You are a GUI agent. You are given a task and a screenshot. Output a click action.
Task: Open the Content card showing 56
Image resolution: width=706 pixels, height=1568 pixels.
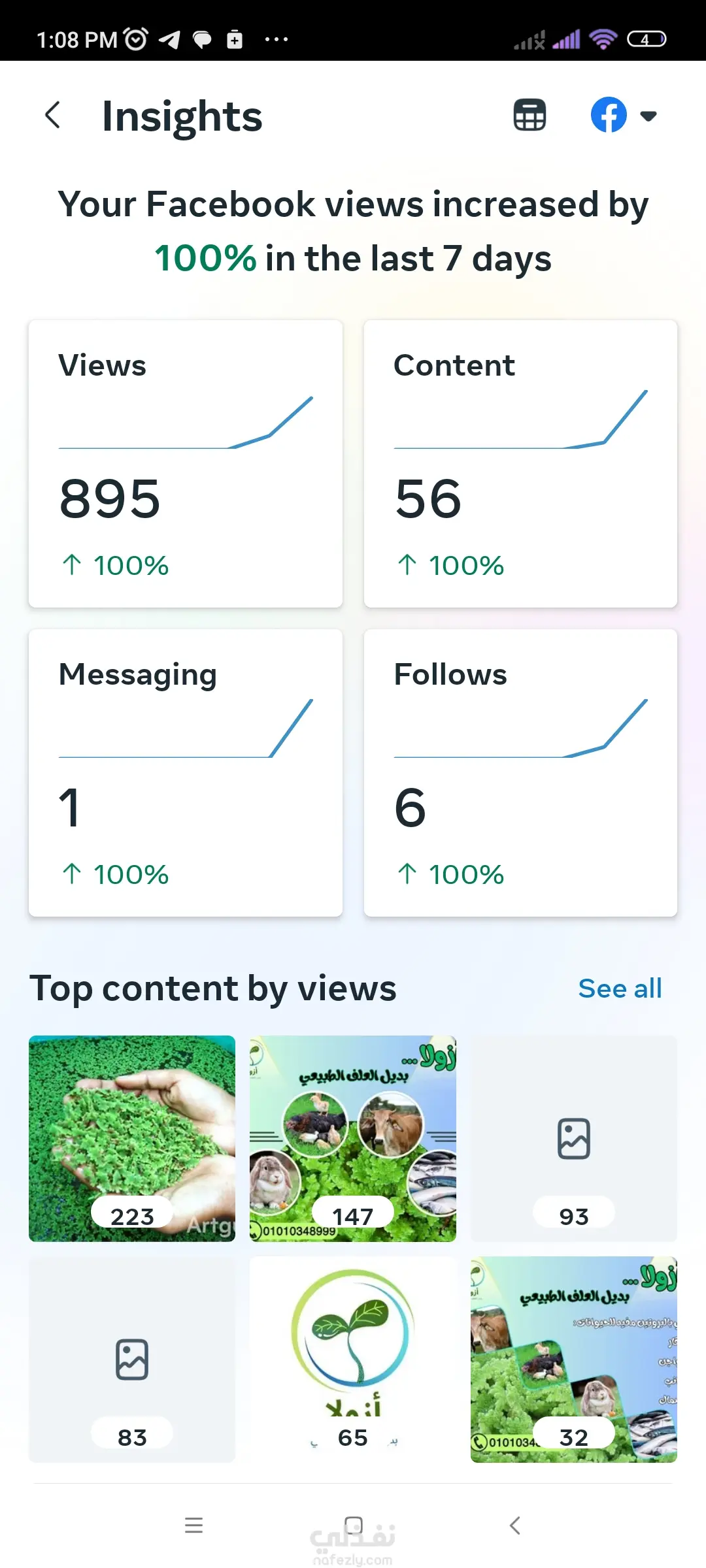[x=520, y=464]
